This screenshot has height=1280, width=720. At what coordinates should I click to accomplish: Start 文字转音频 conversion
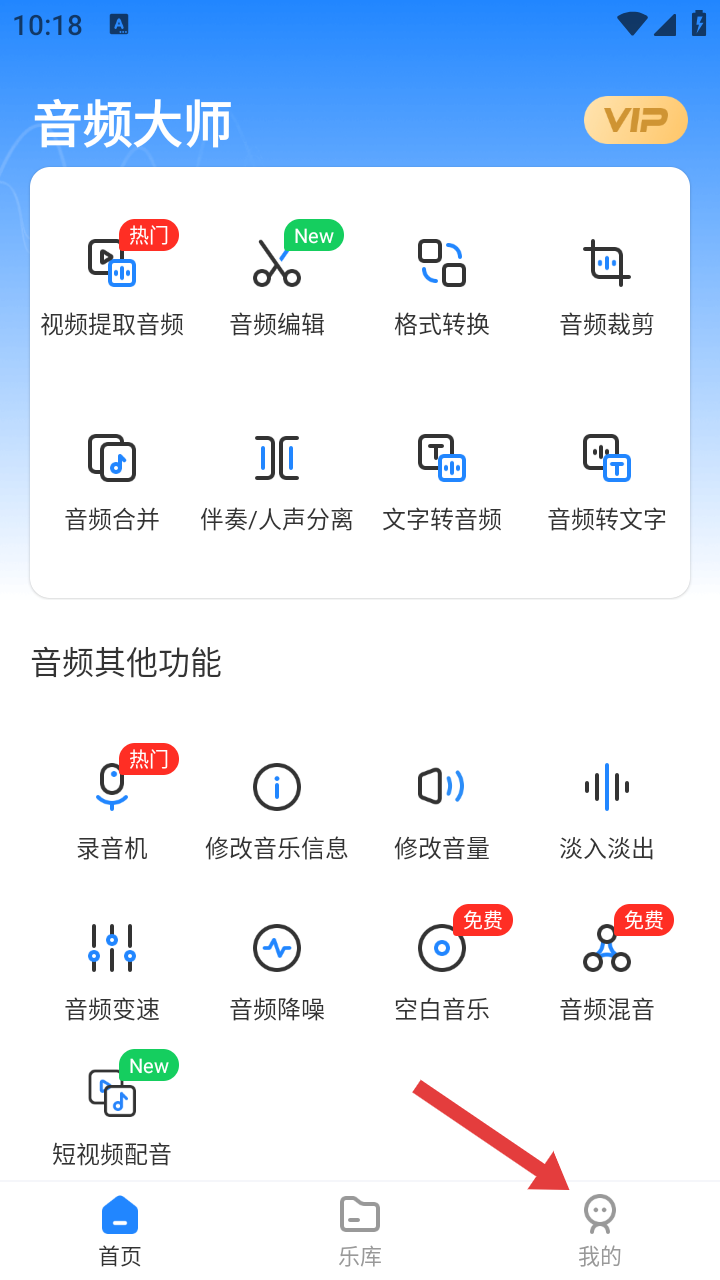[x=442, y=478]
